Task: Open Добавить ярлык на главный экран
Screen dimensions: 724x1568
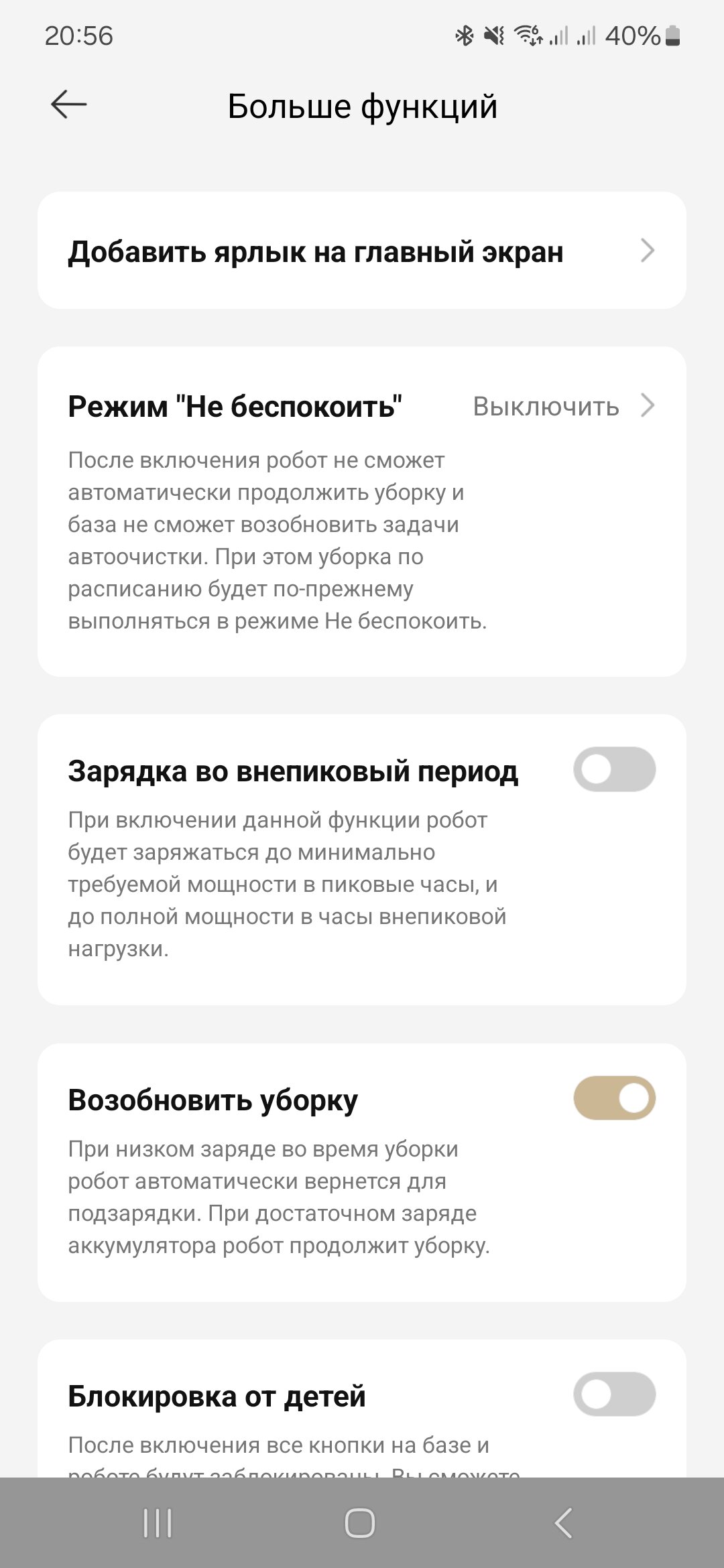Action: click(361, 251)
